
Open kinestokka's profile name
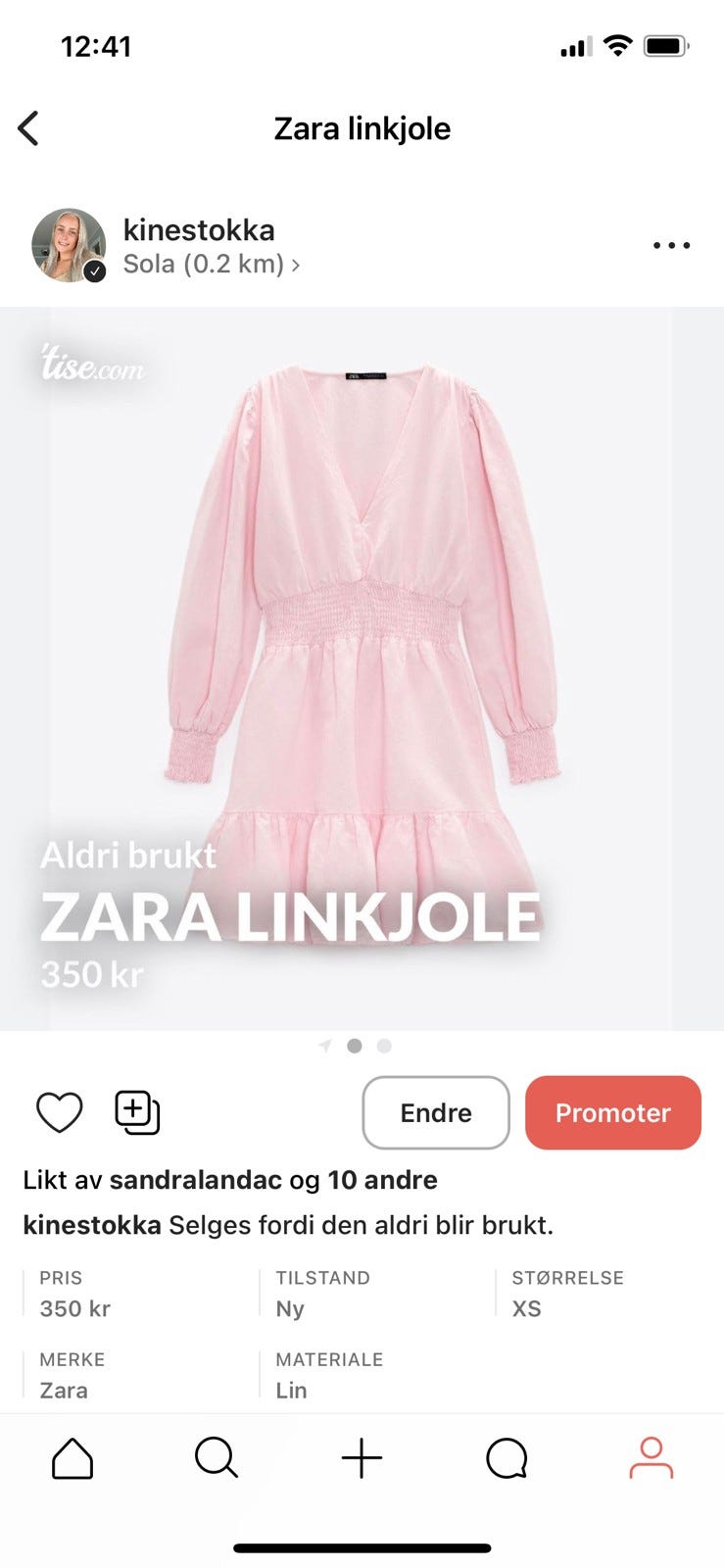point(198,229)
